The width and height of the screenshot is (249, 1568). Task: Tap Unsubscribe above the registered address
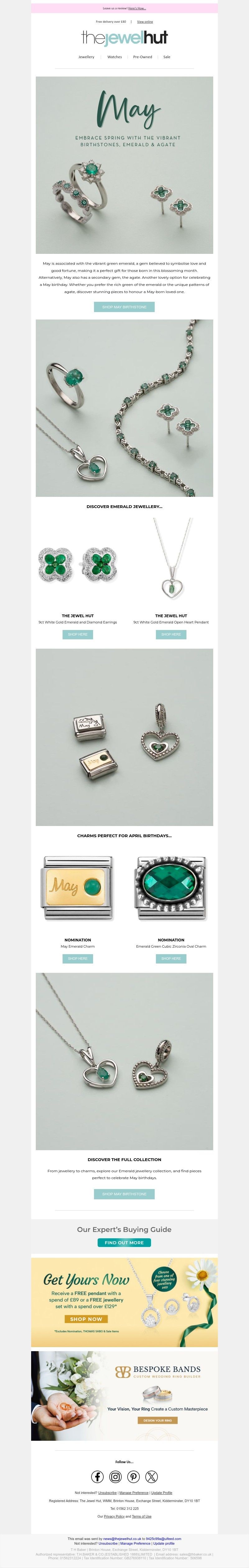pyautogui.click(x=107, y=1492)
